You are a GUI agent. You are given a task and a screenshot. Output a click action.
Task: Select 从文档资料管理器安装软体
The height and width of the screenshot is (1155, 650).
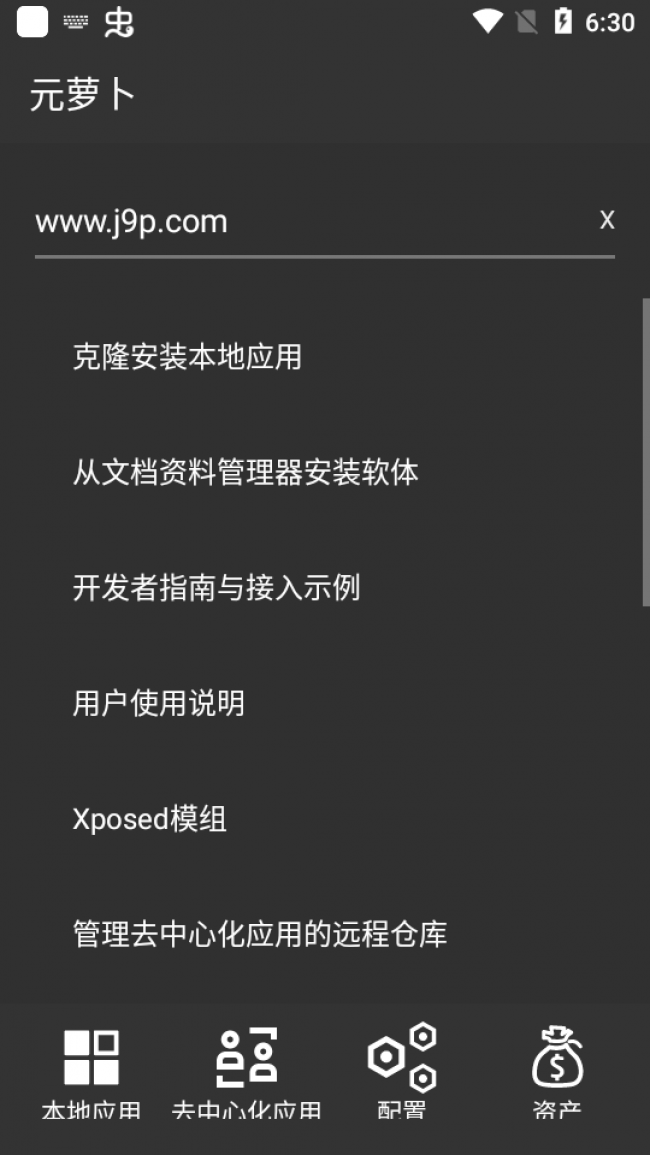pyautogui.click(x=245, y=472)
